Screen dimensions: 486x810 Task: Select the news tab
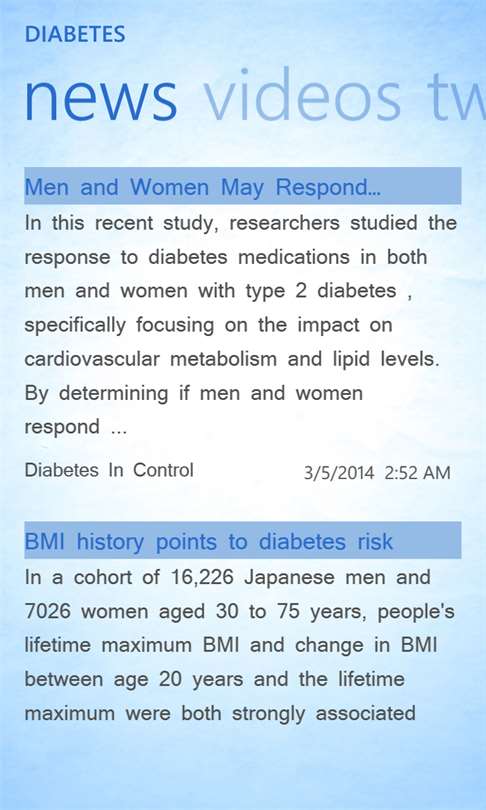[101, 98]
